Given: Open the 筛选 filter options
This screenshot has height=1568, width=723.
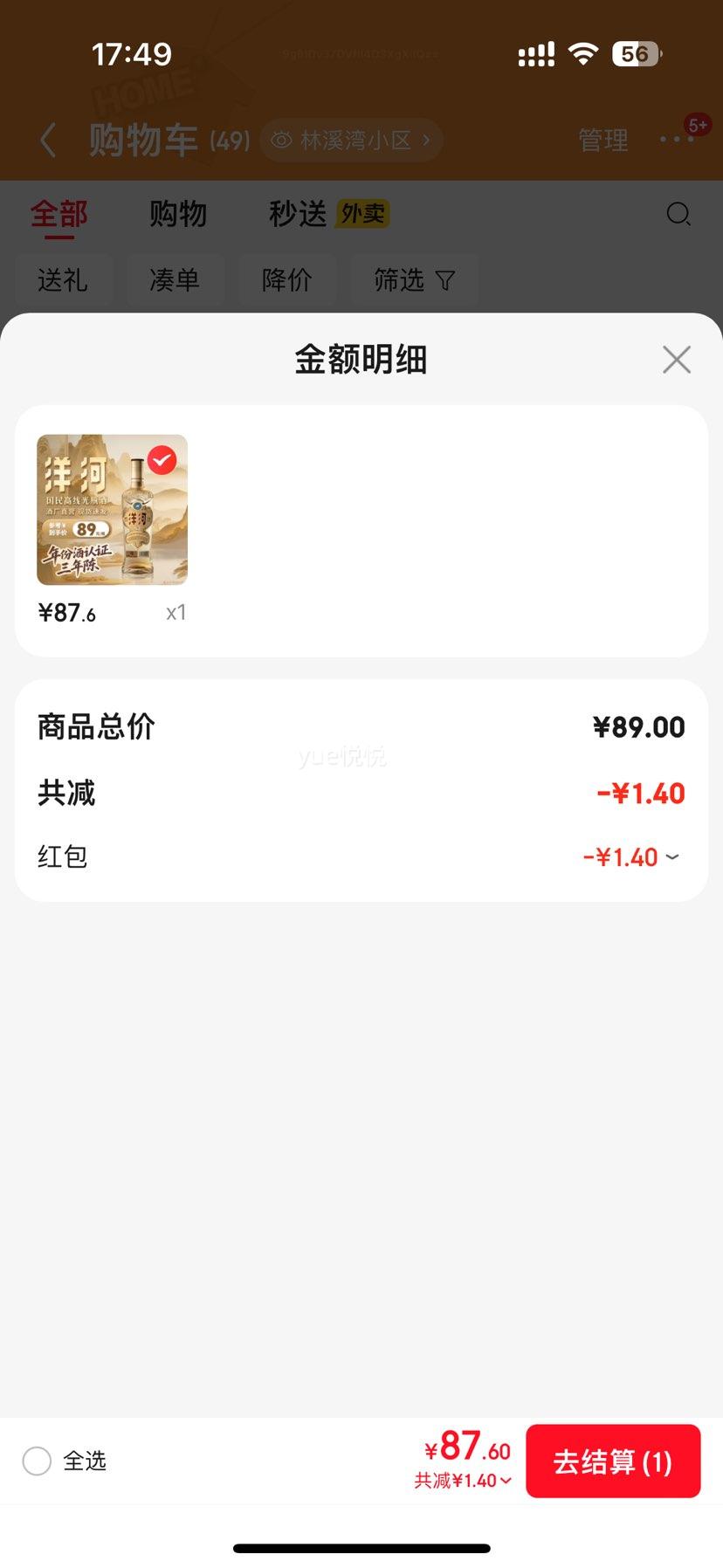Looking at the screenshot, I should [414, 280].
